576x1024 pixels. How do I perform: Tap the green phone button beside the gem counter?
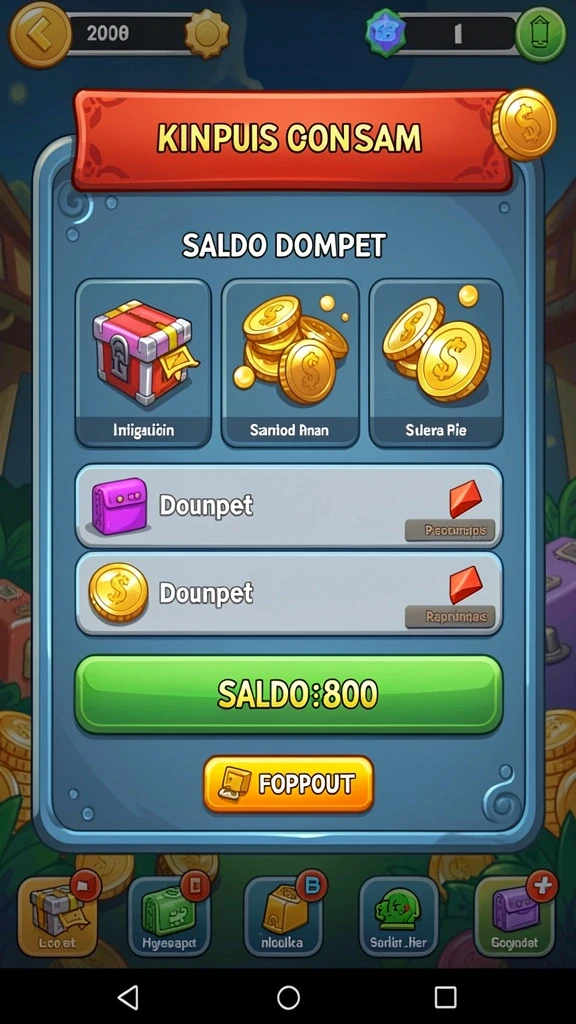point(540,35)
